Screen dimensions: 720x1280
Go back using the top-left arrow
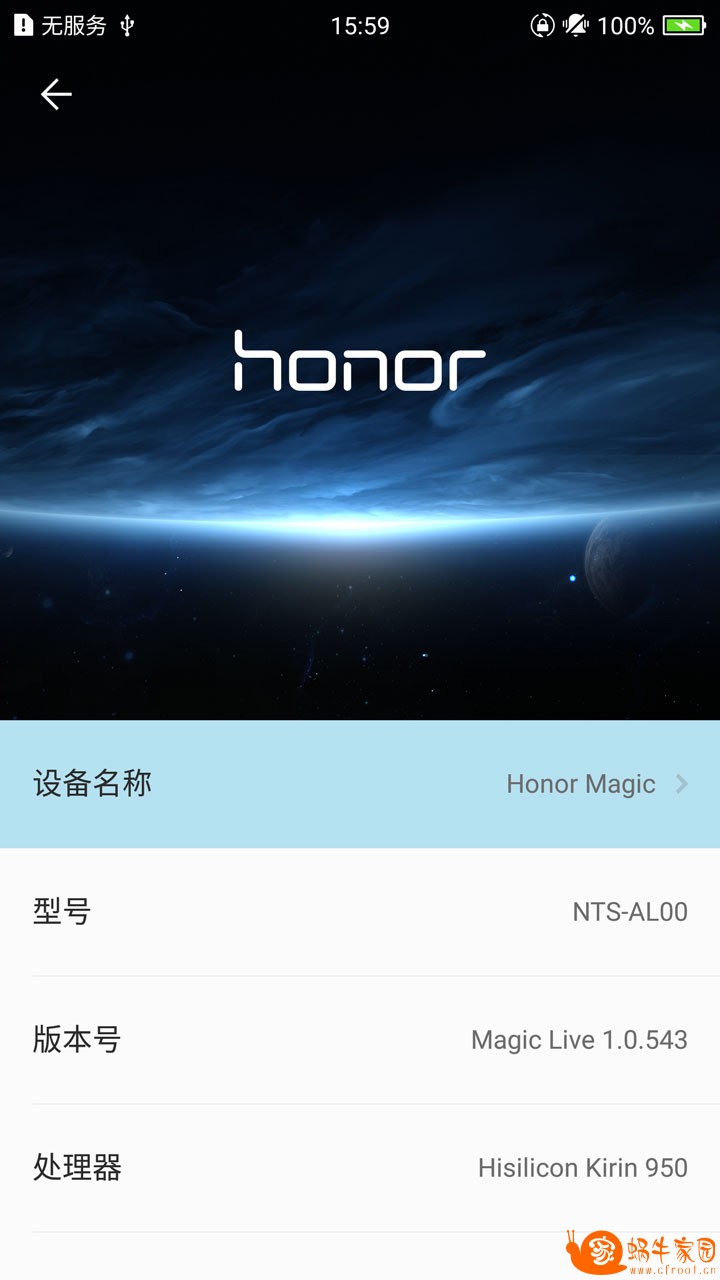point(56,94)
